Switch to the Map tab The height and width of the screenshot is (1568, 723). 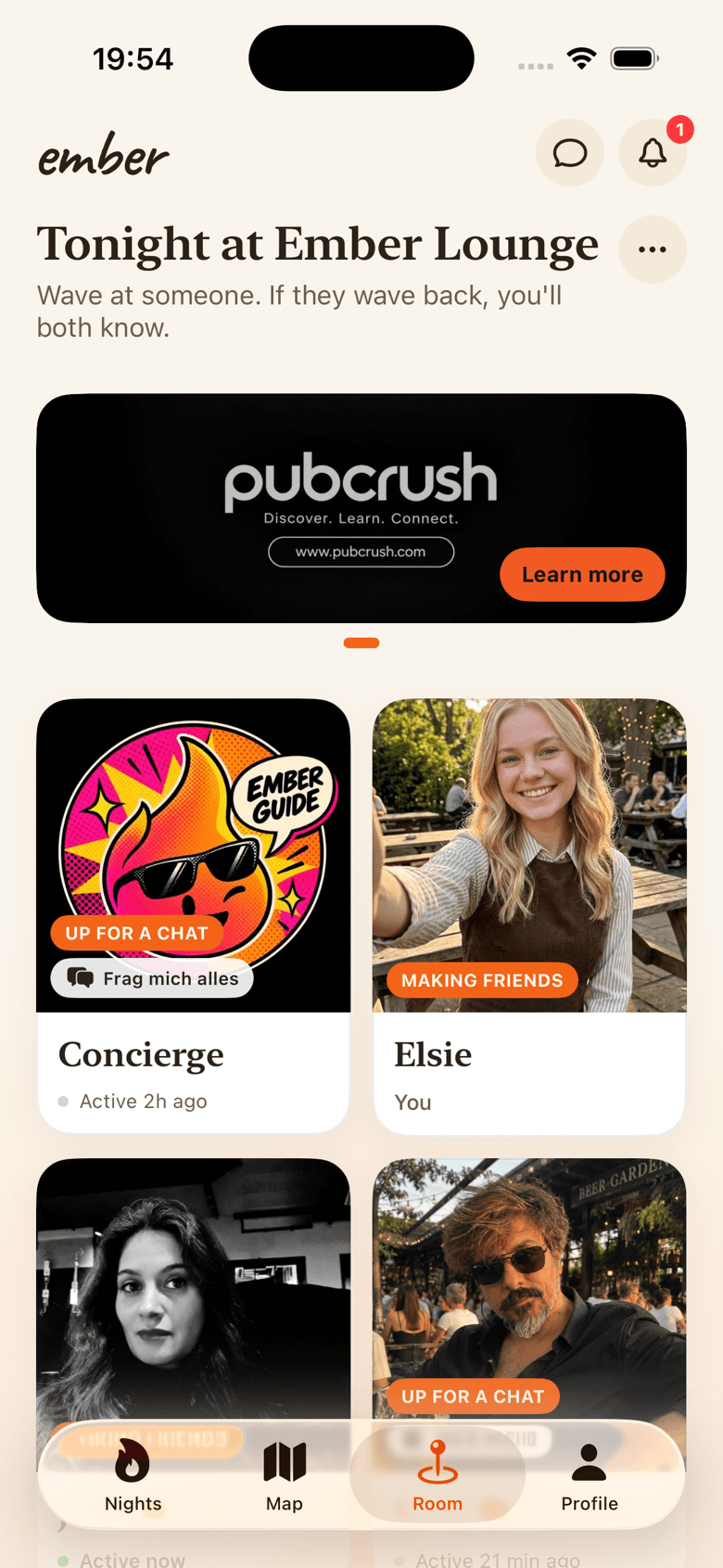coord(285,1476)
